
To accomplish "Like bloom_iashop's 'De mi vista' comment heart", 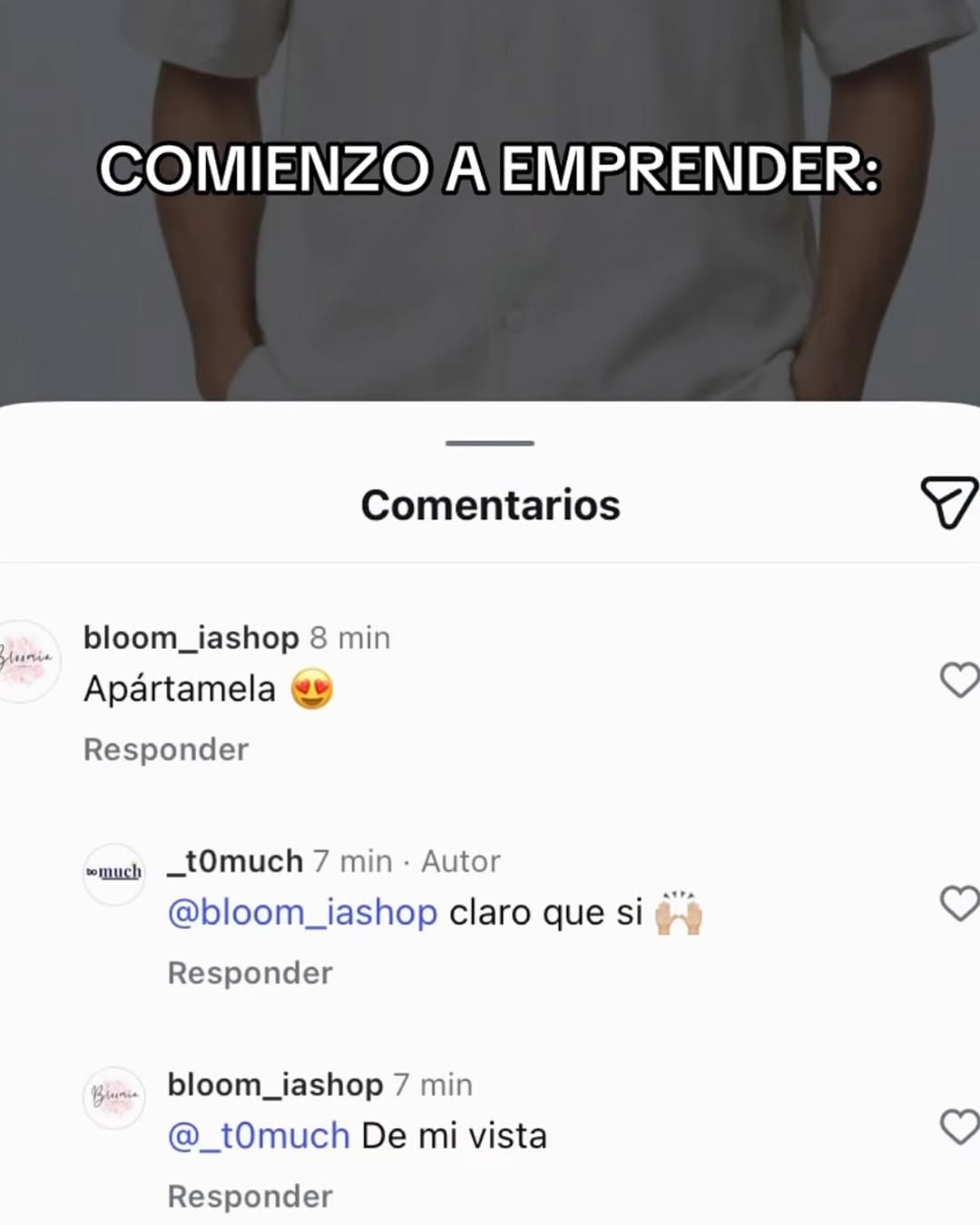I will point(960,1125).
